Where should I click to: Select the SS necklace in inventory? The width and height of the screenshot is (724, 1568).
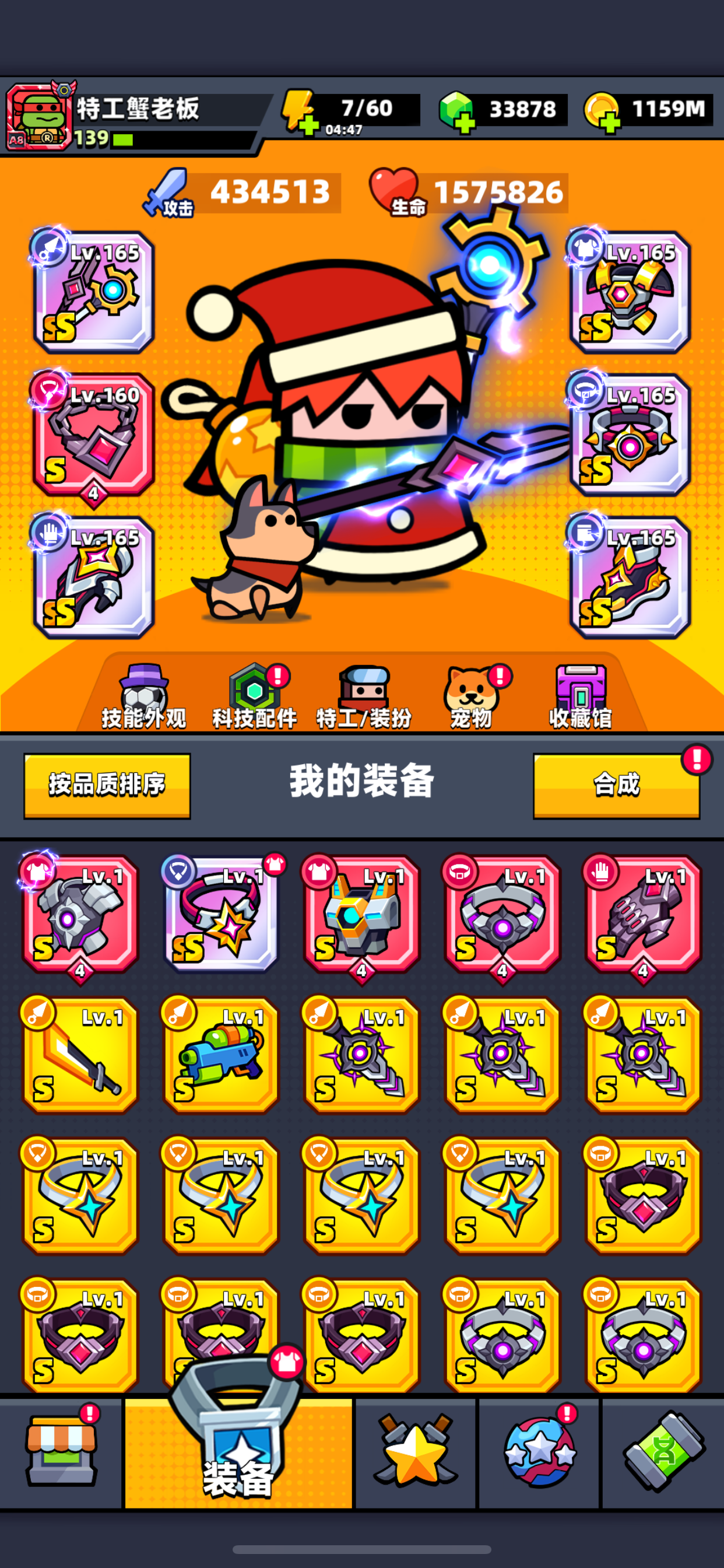222,915
